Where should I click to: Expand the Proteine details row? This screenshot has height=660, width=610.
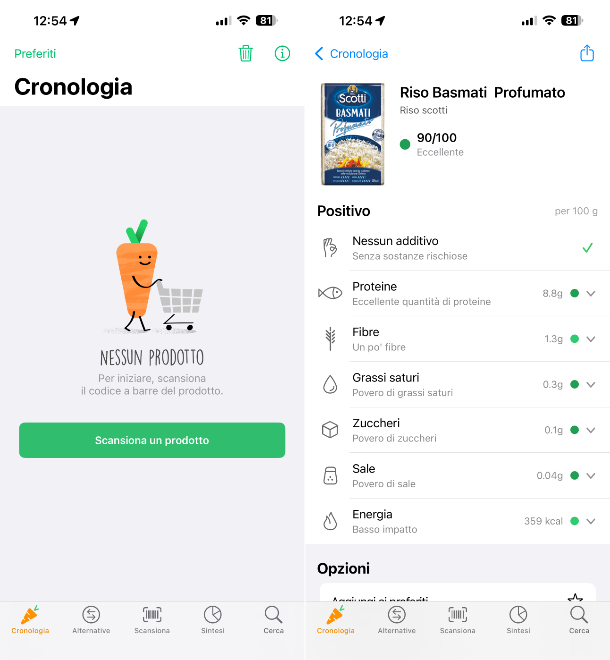tap(590, 294)
